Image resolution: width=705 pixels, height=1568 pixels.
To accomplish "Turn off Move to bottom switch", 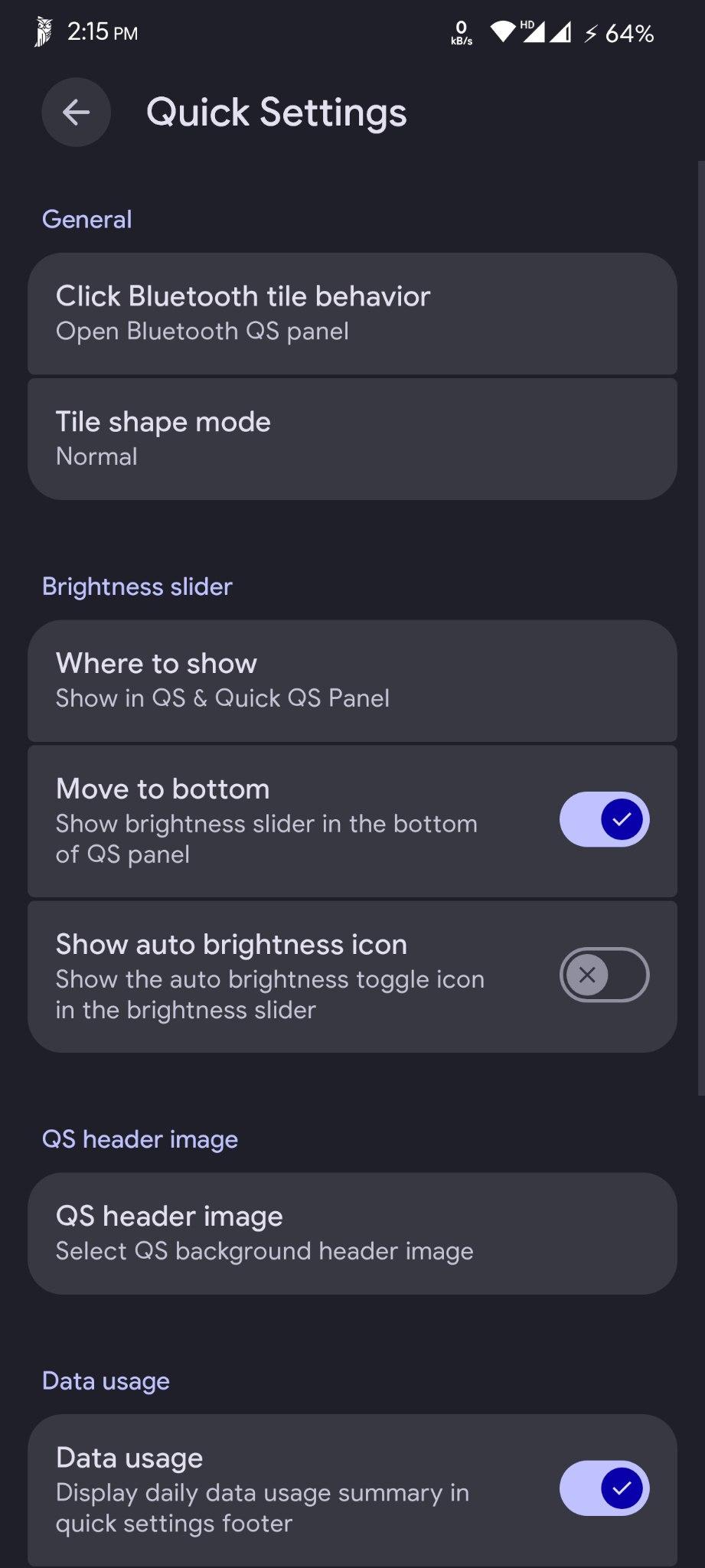I will point(604,820).
